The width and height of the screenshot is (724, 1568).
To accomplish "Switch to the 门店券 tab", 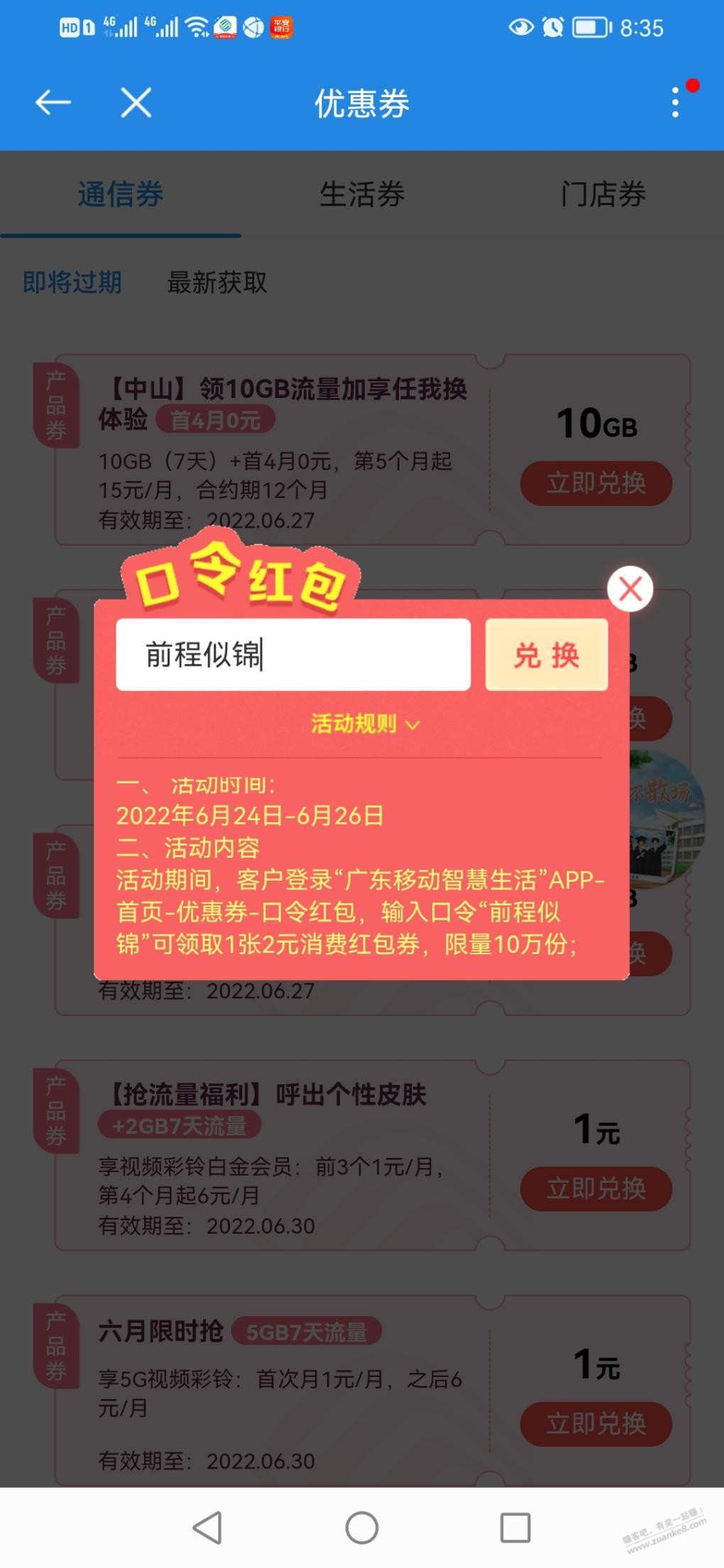I will point(603,194).
